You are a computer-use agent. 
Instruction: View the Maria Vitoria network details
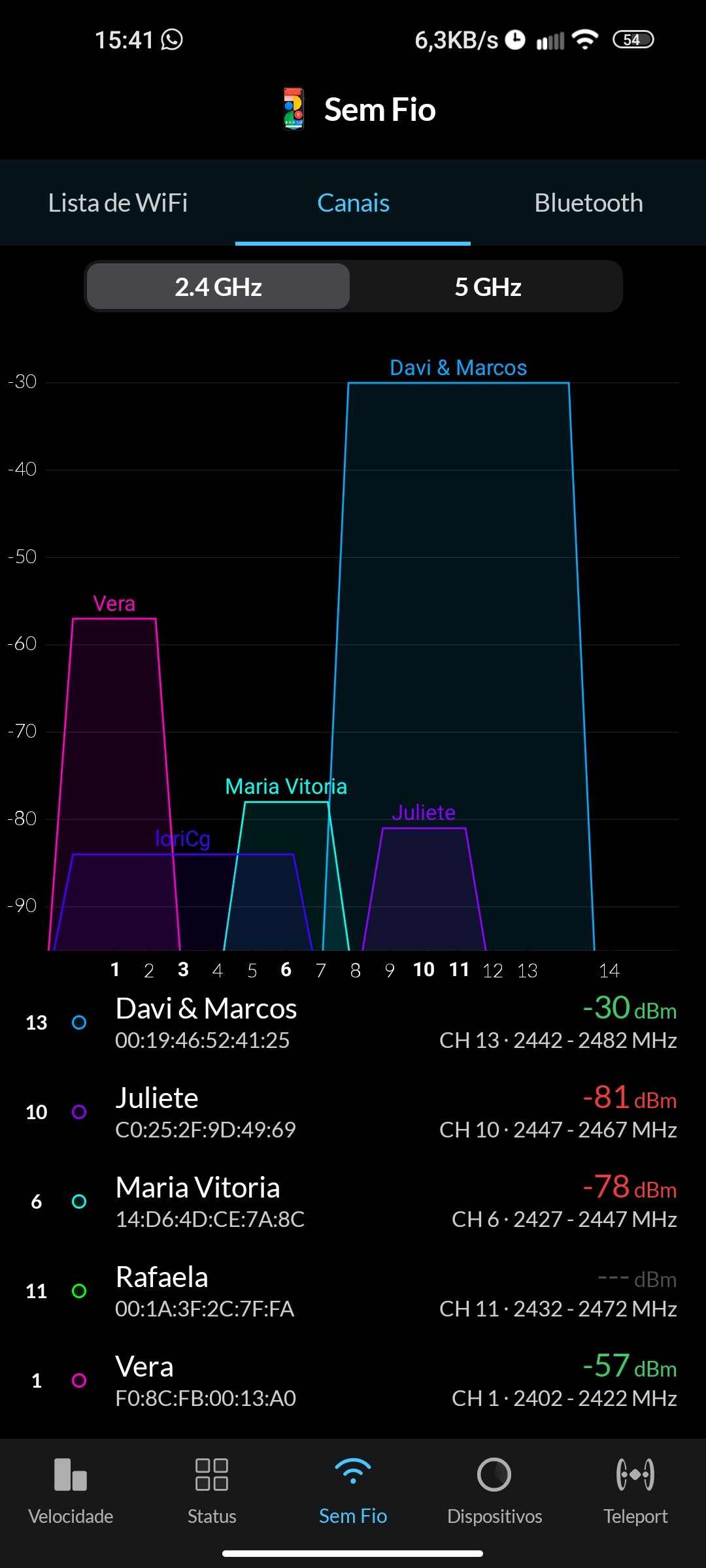coord(353,1202)
